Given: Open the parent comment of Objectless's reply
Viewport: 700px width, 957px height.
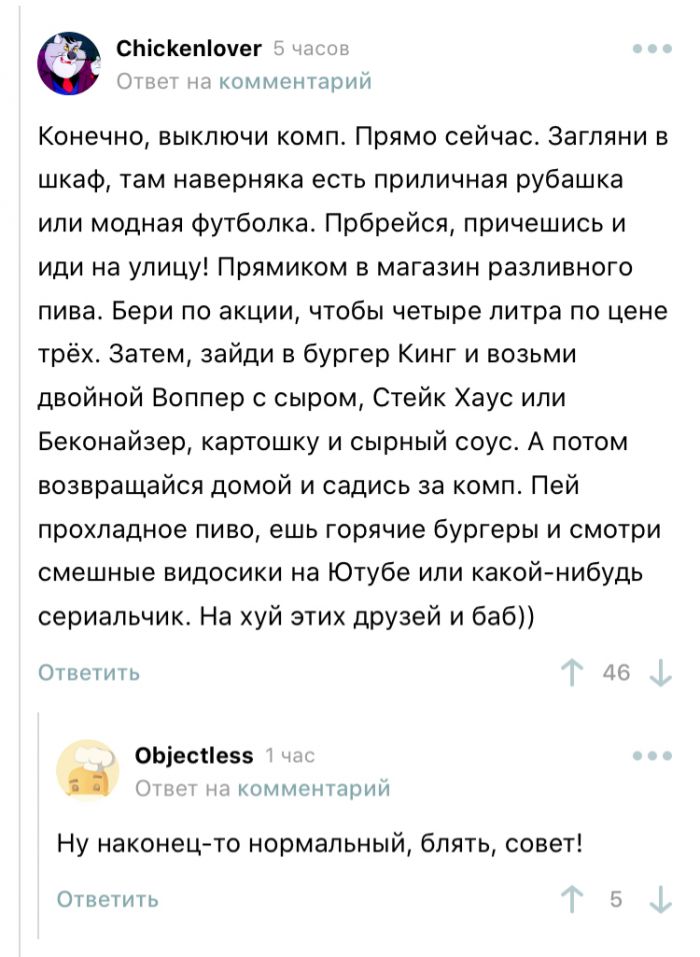Looking at the screenshot, I should [x=312, y=789].
